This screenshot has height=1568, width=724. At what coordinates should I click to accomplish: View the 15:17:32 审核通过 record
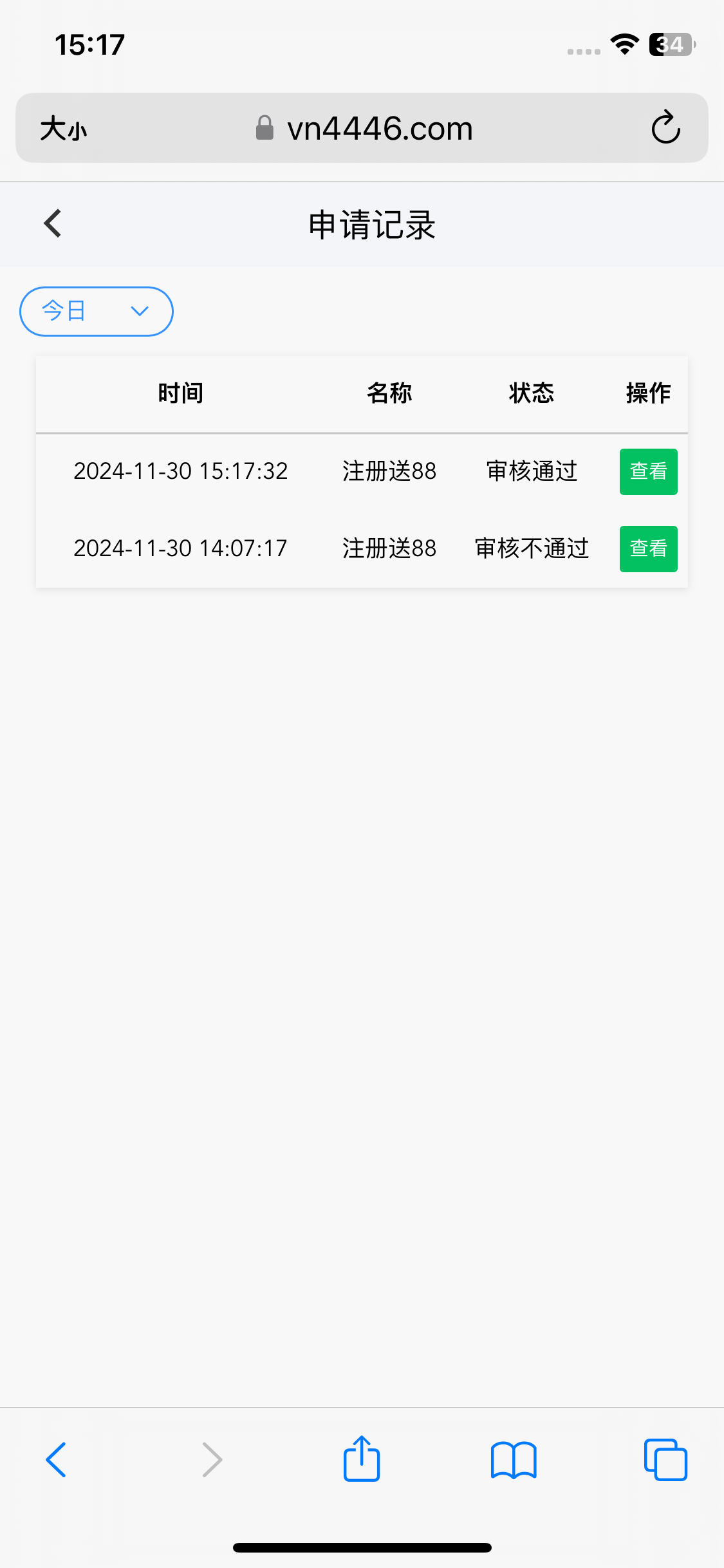(x=648, y=472)
